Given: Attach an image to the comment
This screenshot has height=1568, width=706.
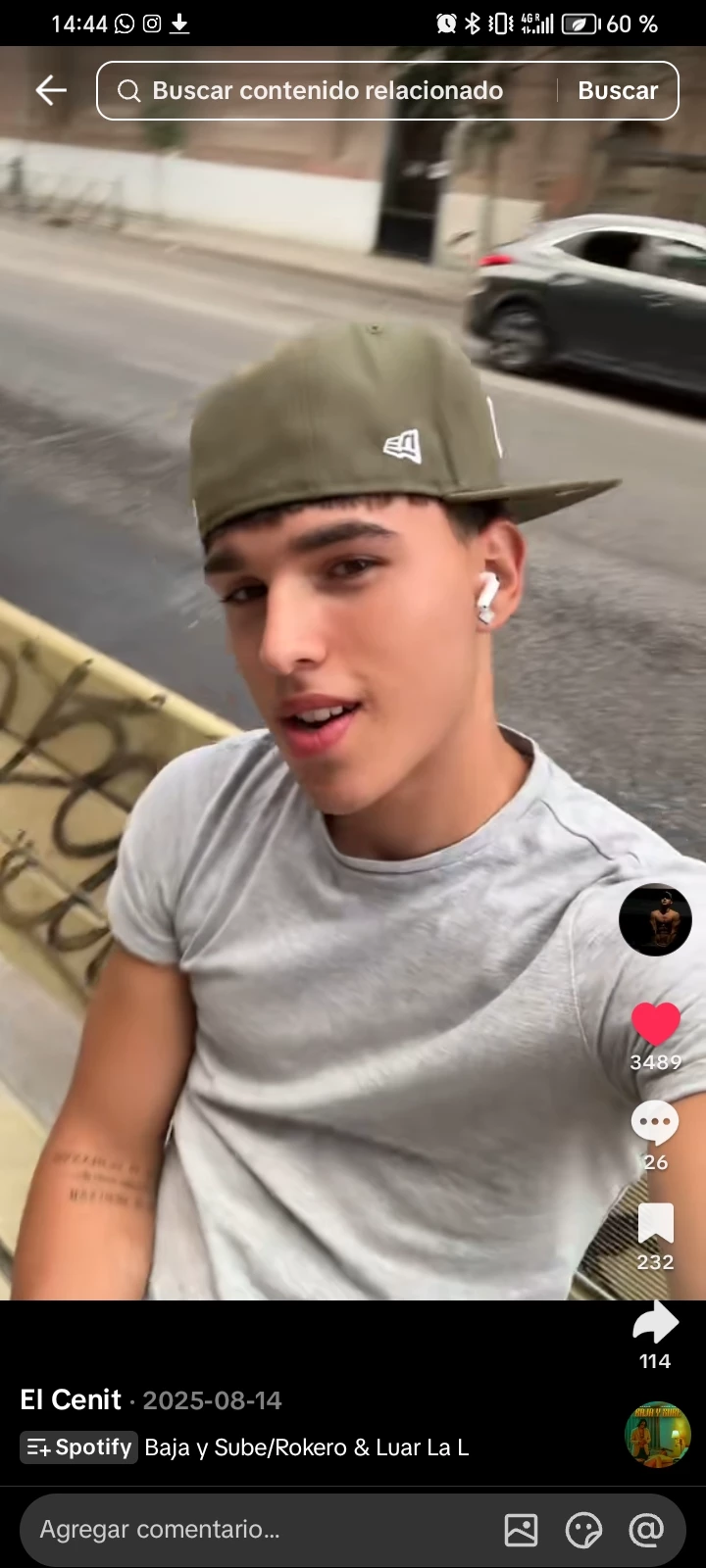Looking at the screenshot, I should pyautogui.click(x=521, y=1530).
